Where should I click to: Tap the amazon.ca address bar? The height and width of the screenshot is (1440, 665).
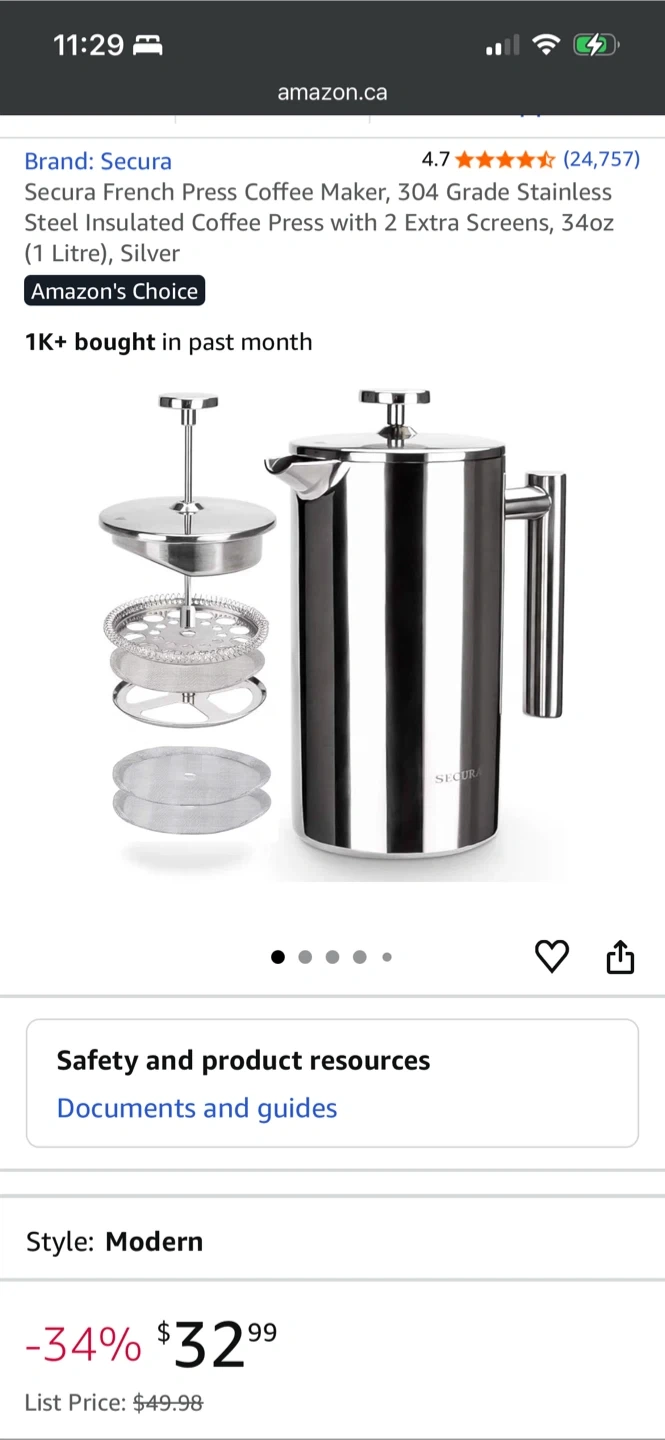point(332,93)
